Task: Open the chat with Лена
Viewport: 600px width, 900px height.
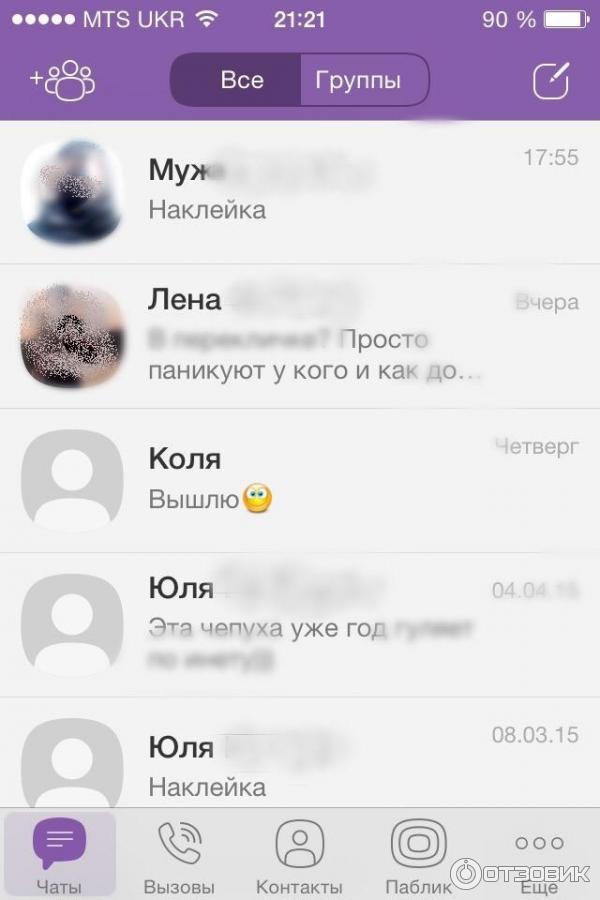Action: (x=300, y=336)
